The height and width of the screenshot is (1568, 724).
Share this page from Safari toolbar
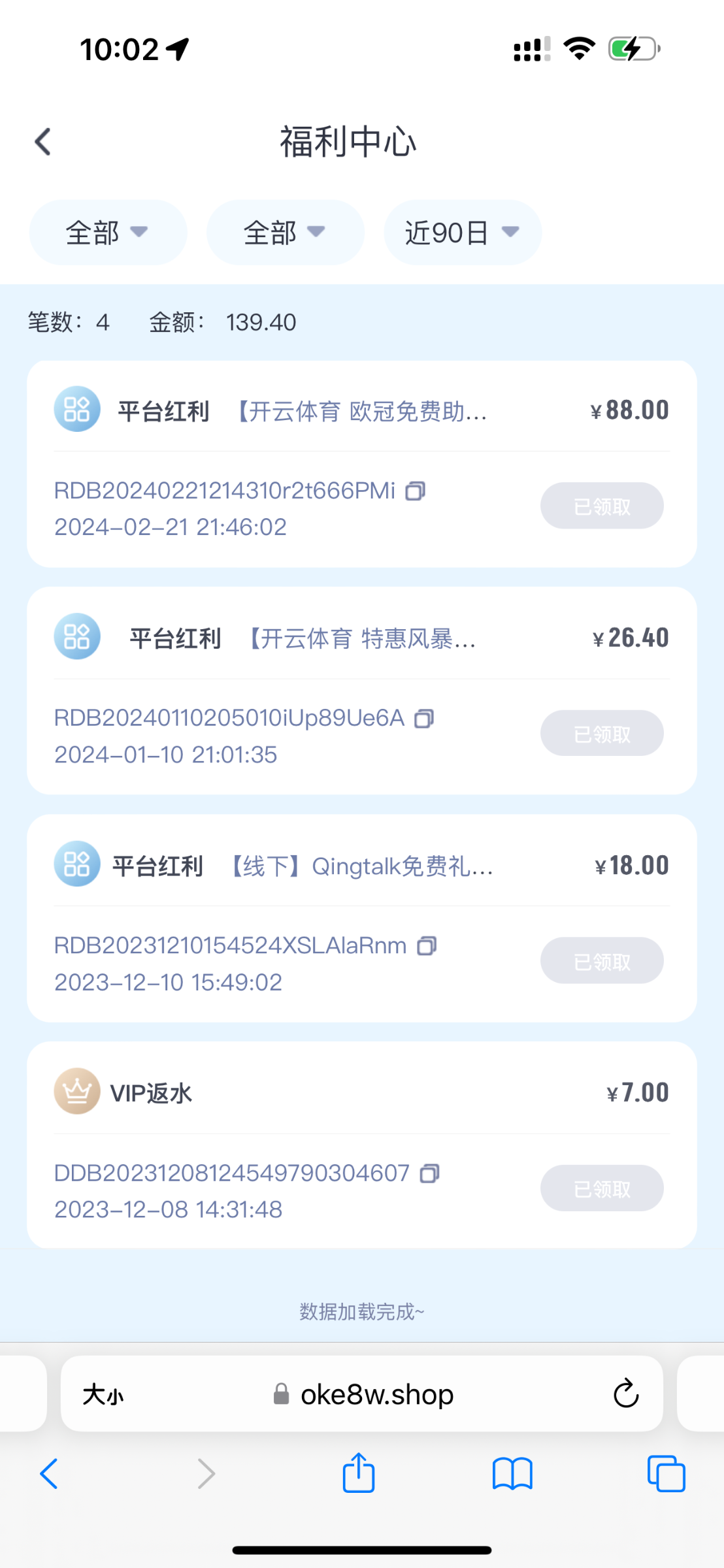359,1474
